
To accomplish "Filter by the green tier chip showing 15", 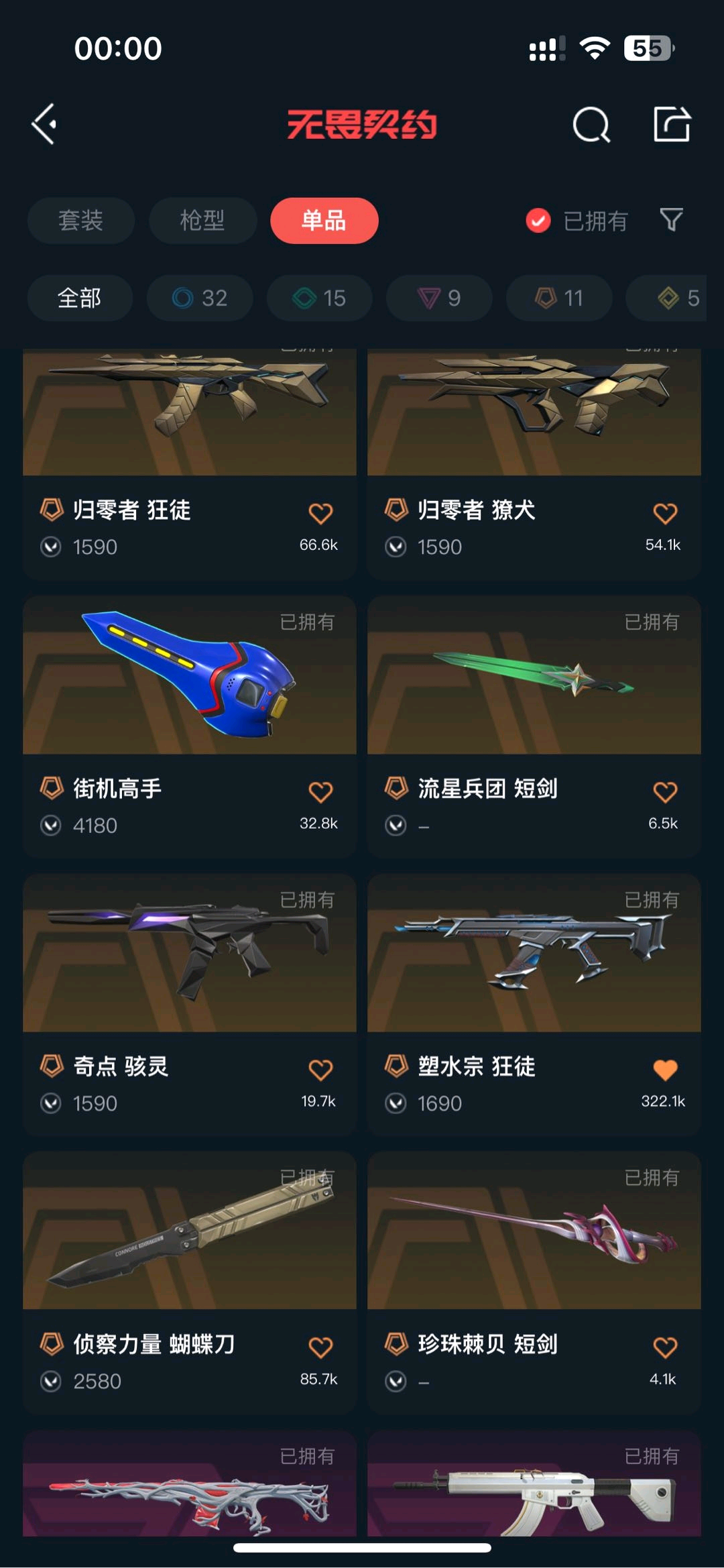I will (x=319, y=298).
